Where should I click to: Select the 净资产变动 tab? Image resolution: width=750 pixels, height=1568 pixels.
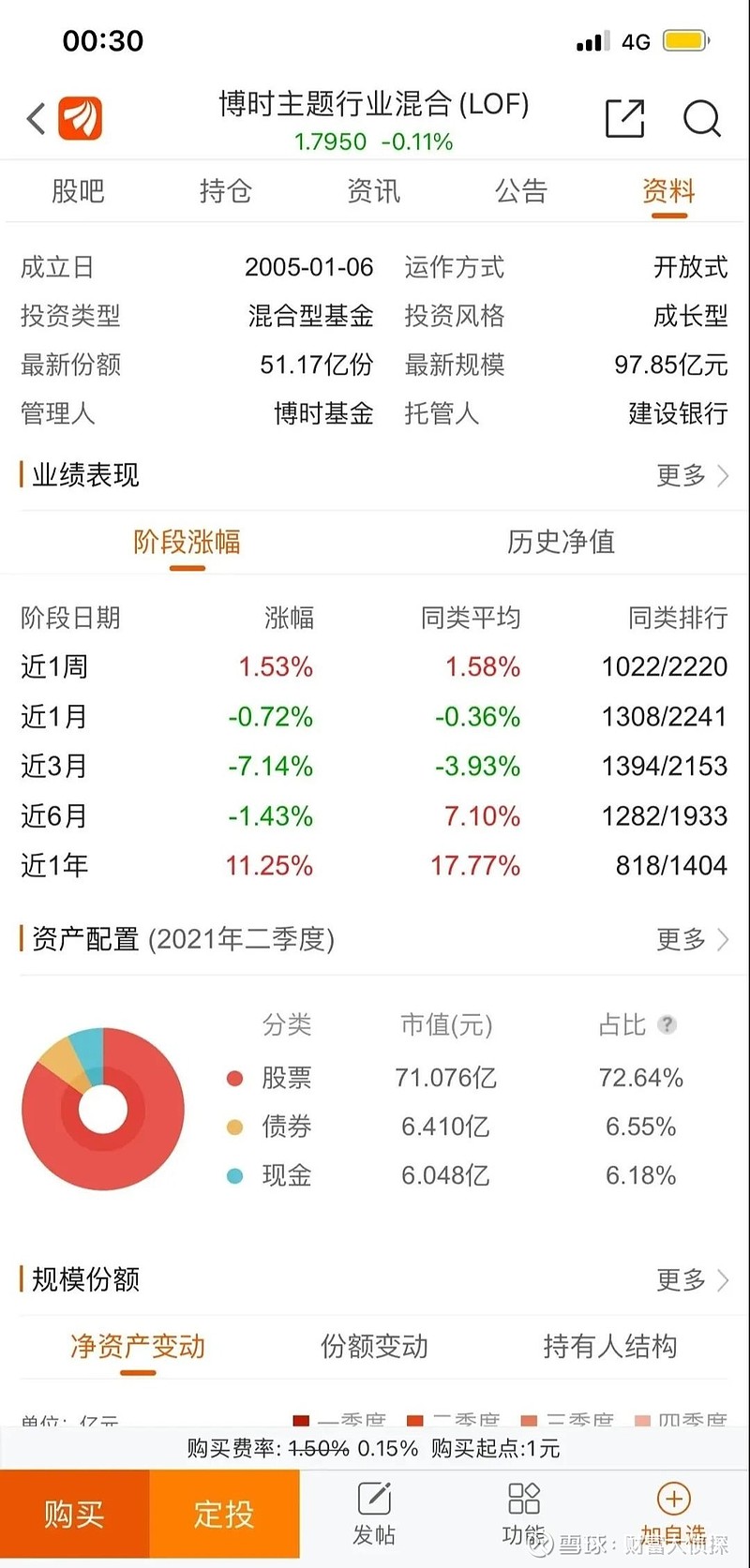(137, 1347)
